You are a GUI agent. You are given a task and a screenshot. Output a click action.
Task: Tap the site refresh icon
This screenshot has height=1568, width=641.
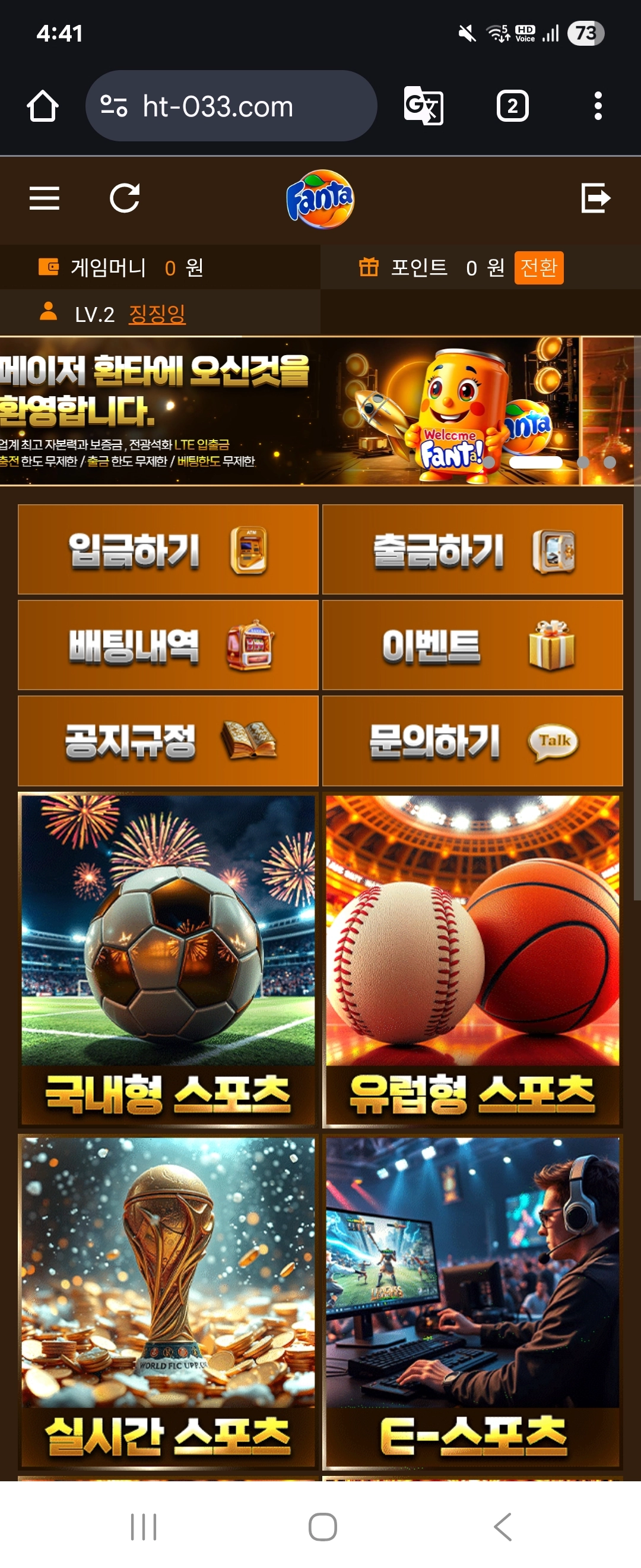pyautogui.click(x=125, y=198)
